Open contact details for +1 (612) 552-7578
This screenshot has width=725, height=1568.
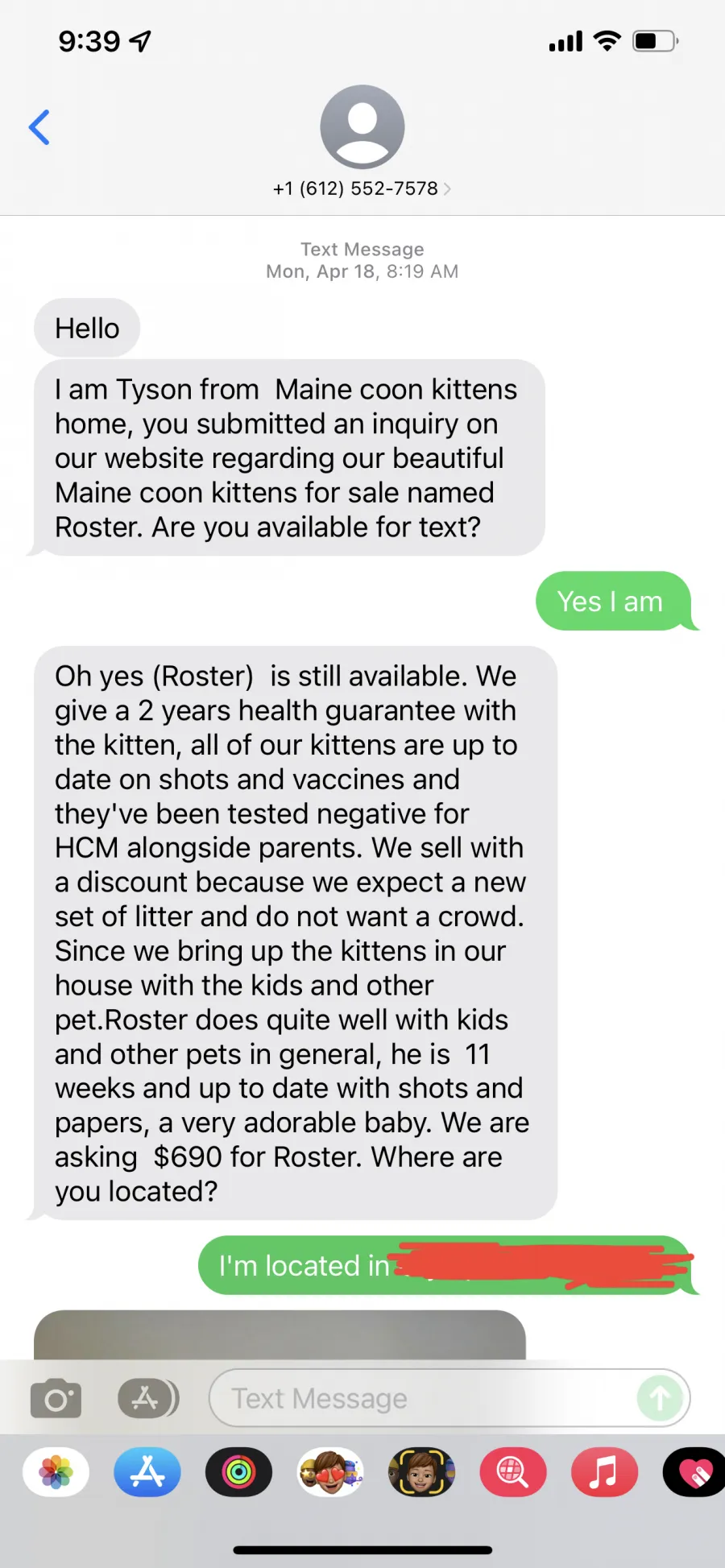pyautogui.click(x=362, y=188)
